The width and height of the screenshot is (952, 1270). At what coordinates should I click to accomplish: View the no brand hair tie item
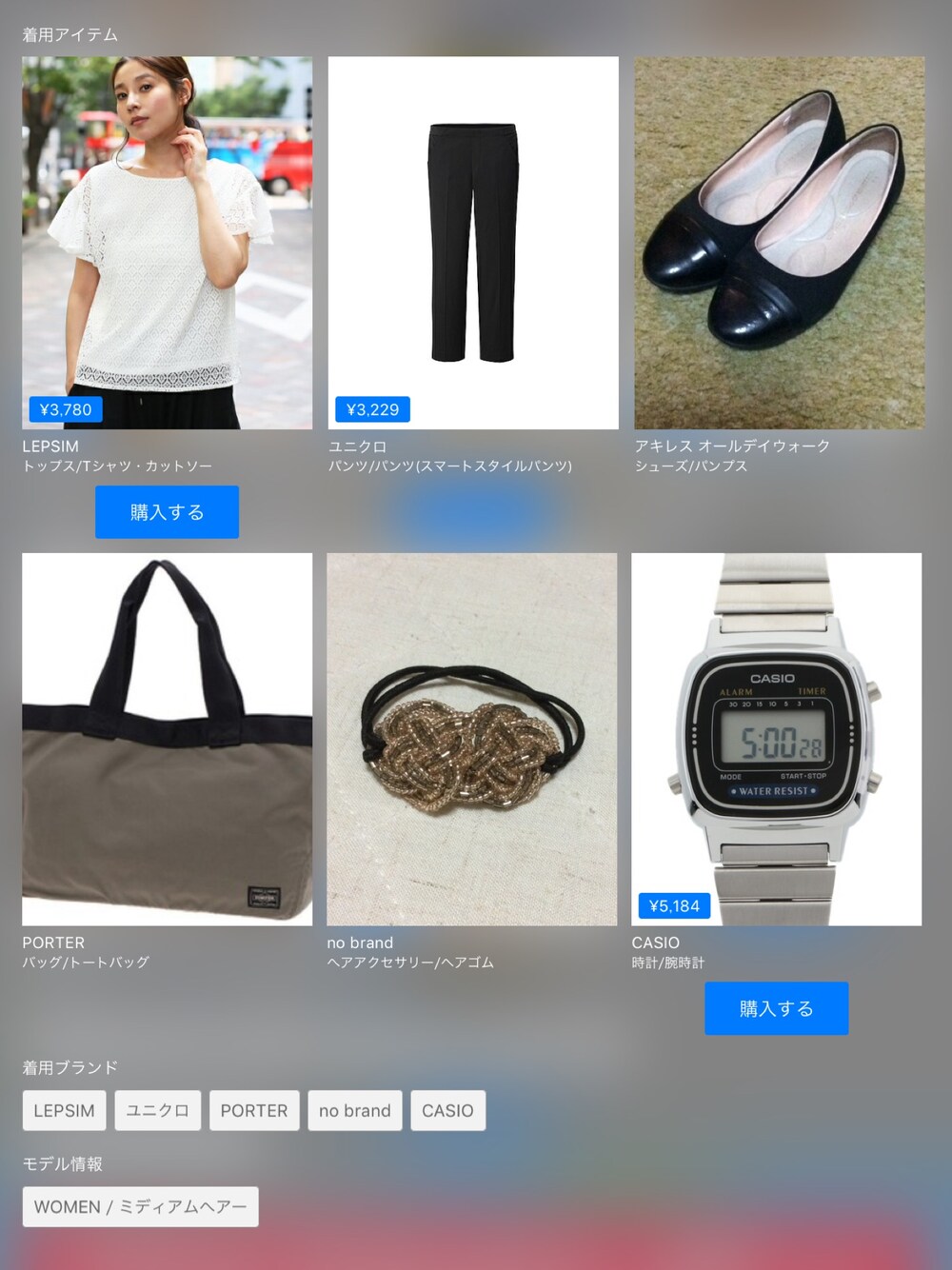tap(472, 739)
